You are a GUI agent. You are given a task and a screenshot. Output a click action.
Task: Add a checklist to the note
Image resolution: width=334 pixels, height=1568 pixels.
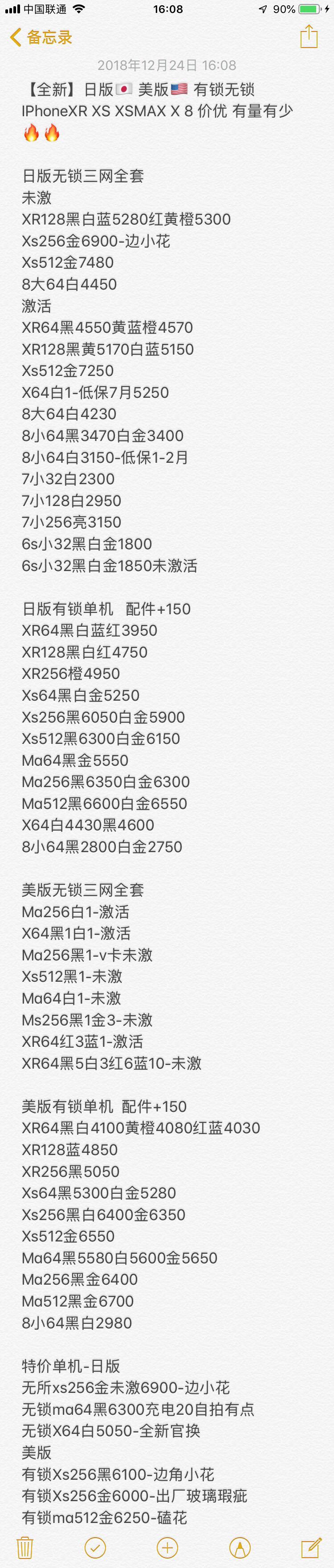pyautogui.click(x=95, y=1547)
